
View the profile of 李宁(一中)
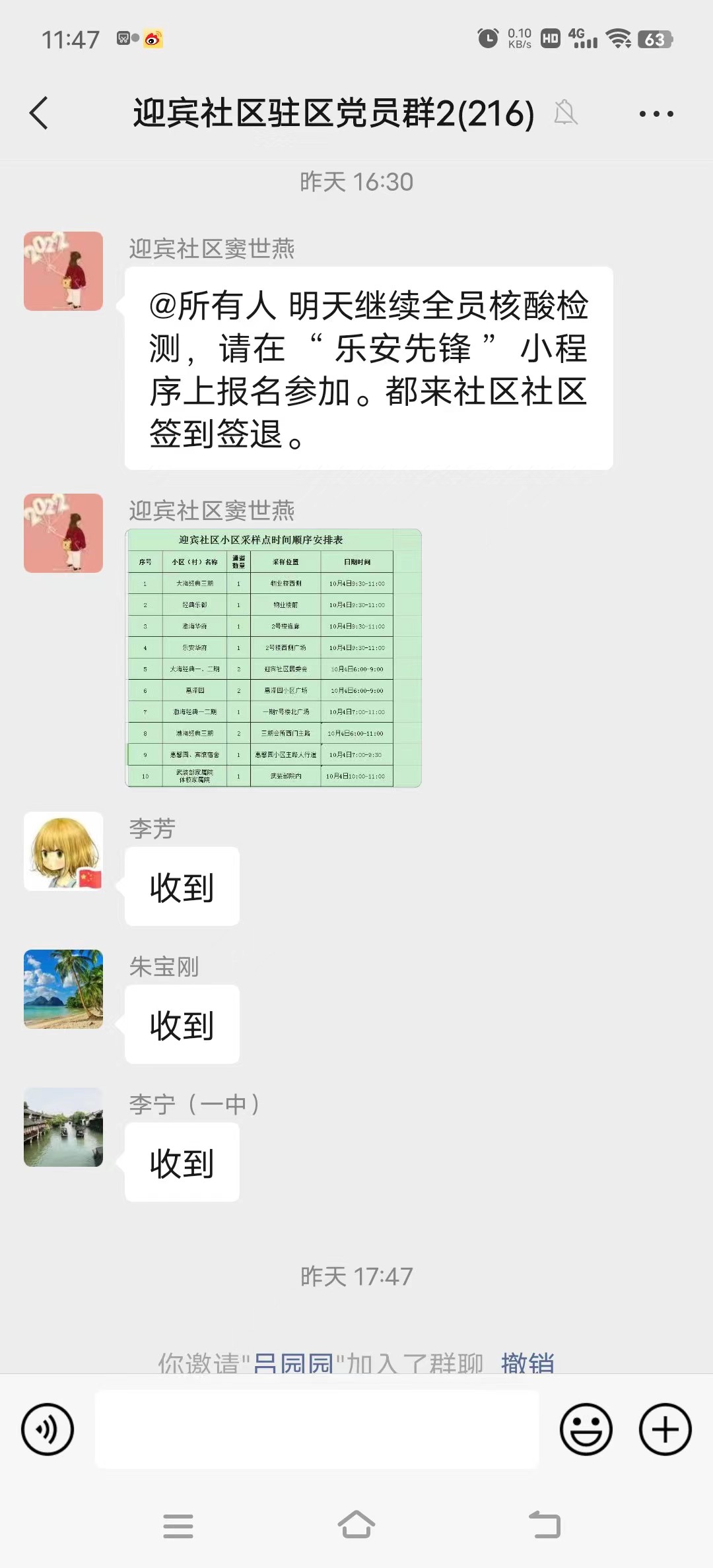tap(63, 1127)
